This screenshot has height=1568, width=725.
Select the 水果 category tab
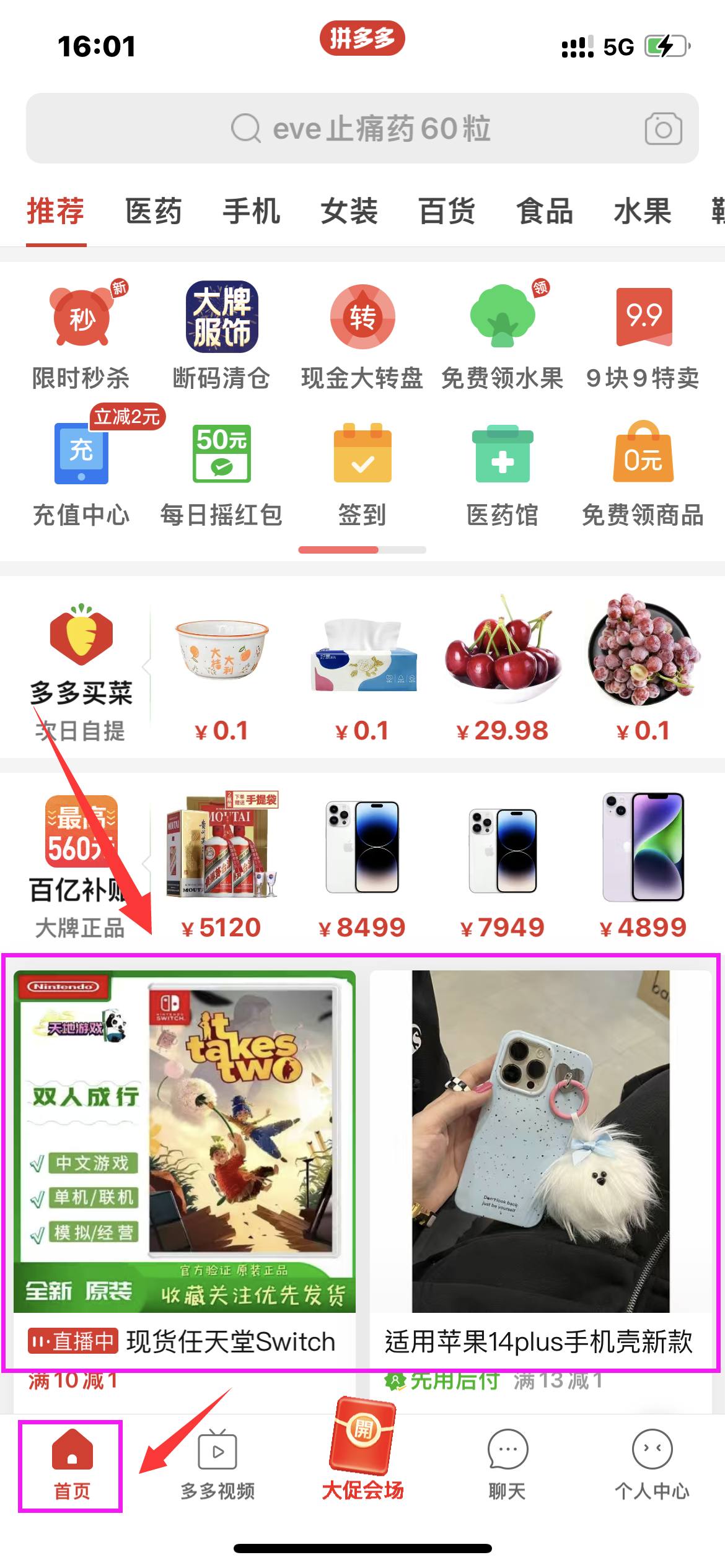tap(642, 211)
